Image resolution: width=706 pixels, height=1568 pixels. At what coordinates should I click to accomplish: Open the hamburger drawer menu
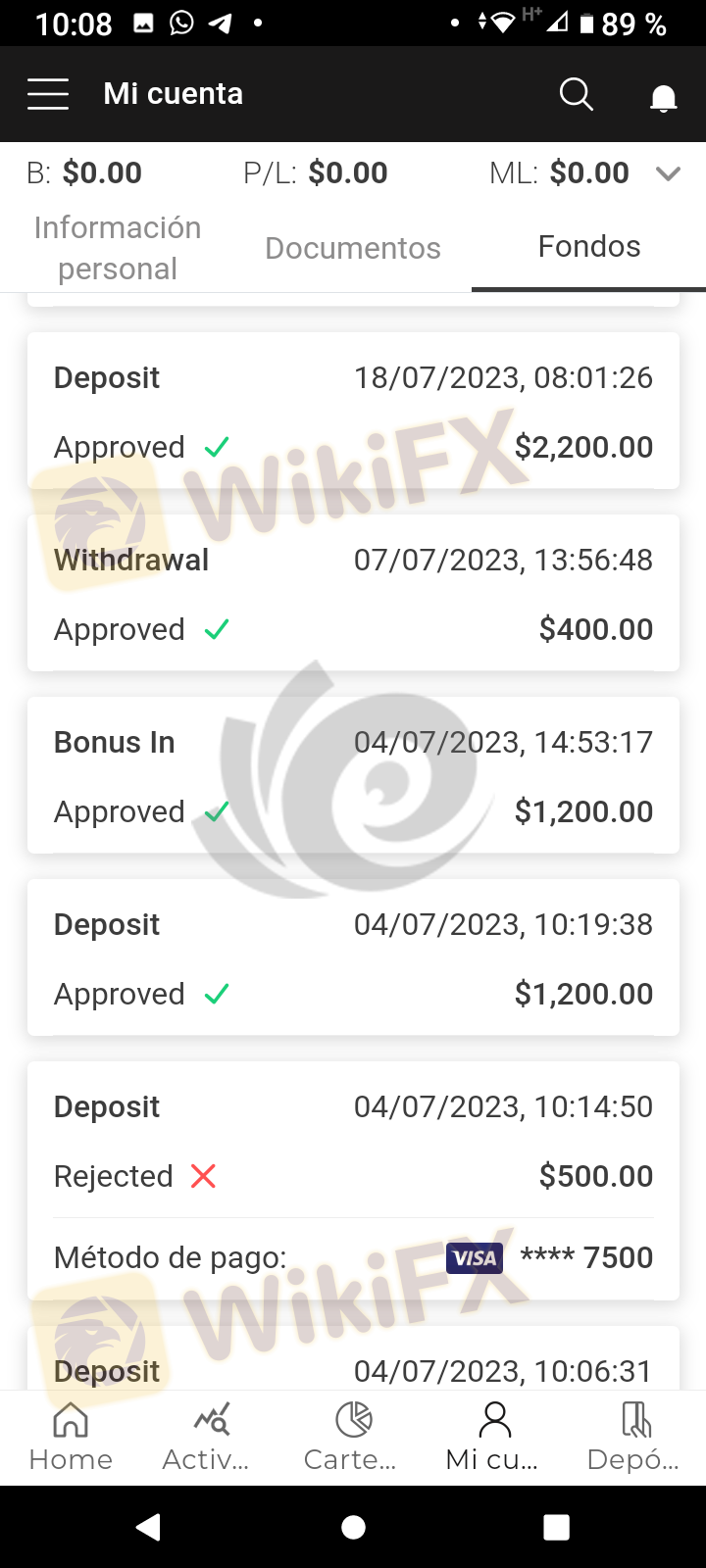[x=48, y=94]
